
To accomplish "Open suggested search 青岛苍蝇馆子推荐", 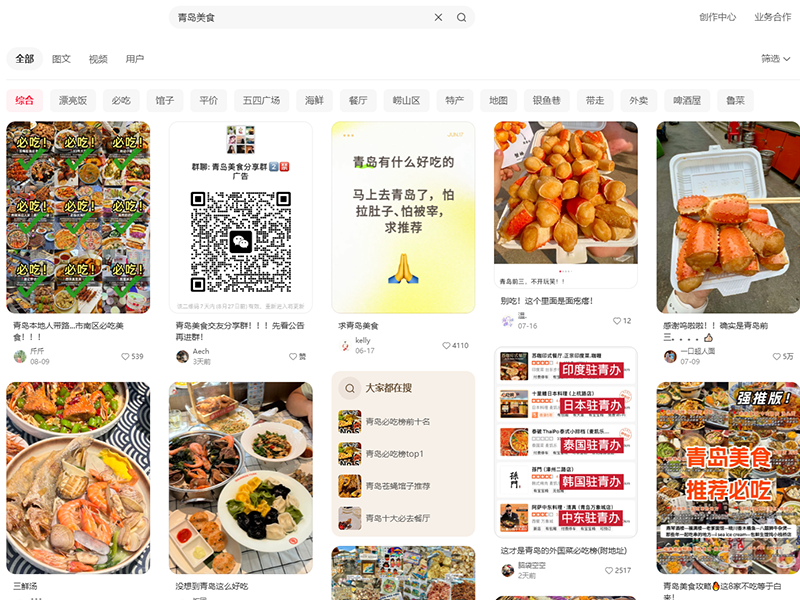I will (x=398, y=486).
